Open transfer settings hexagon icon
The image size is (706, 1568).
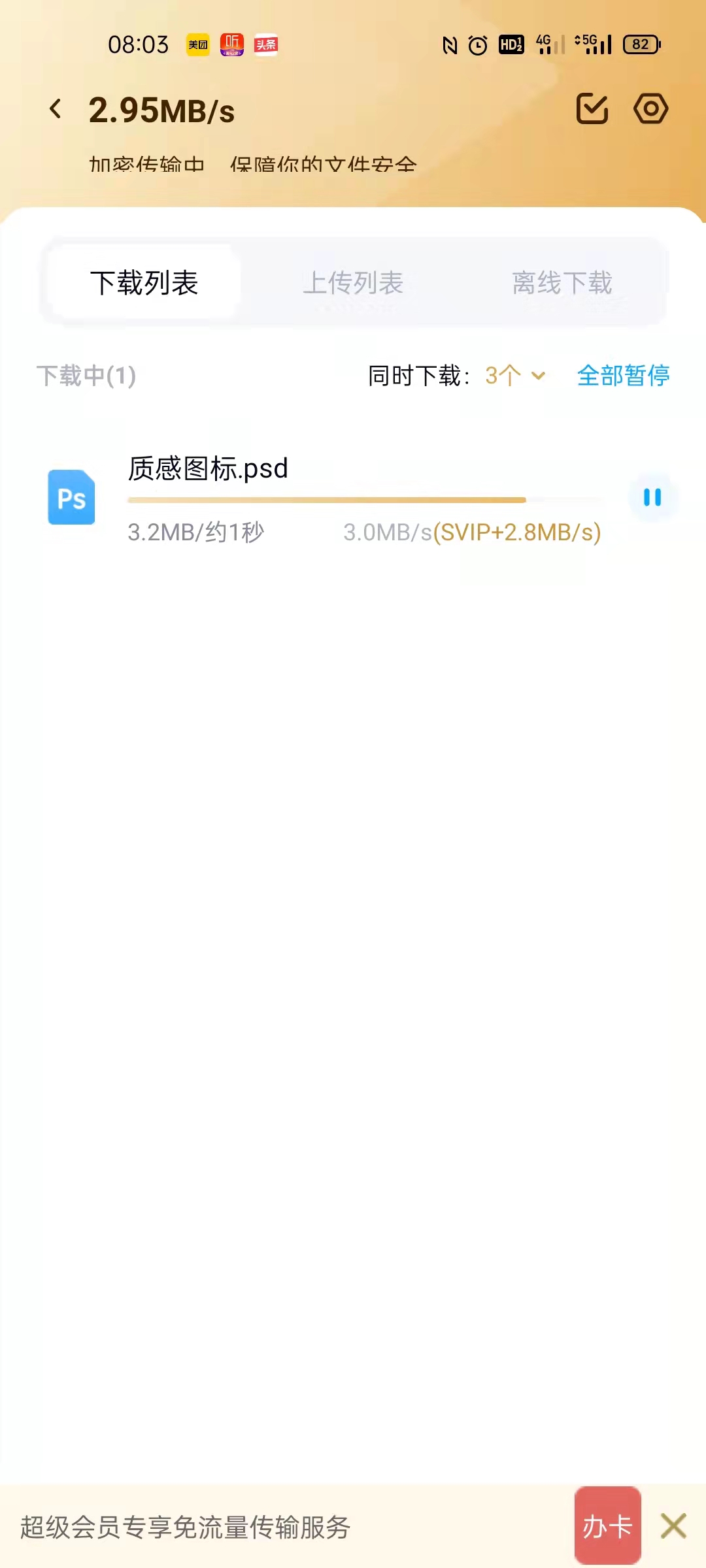650,108
